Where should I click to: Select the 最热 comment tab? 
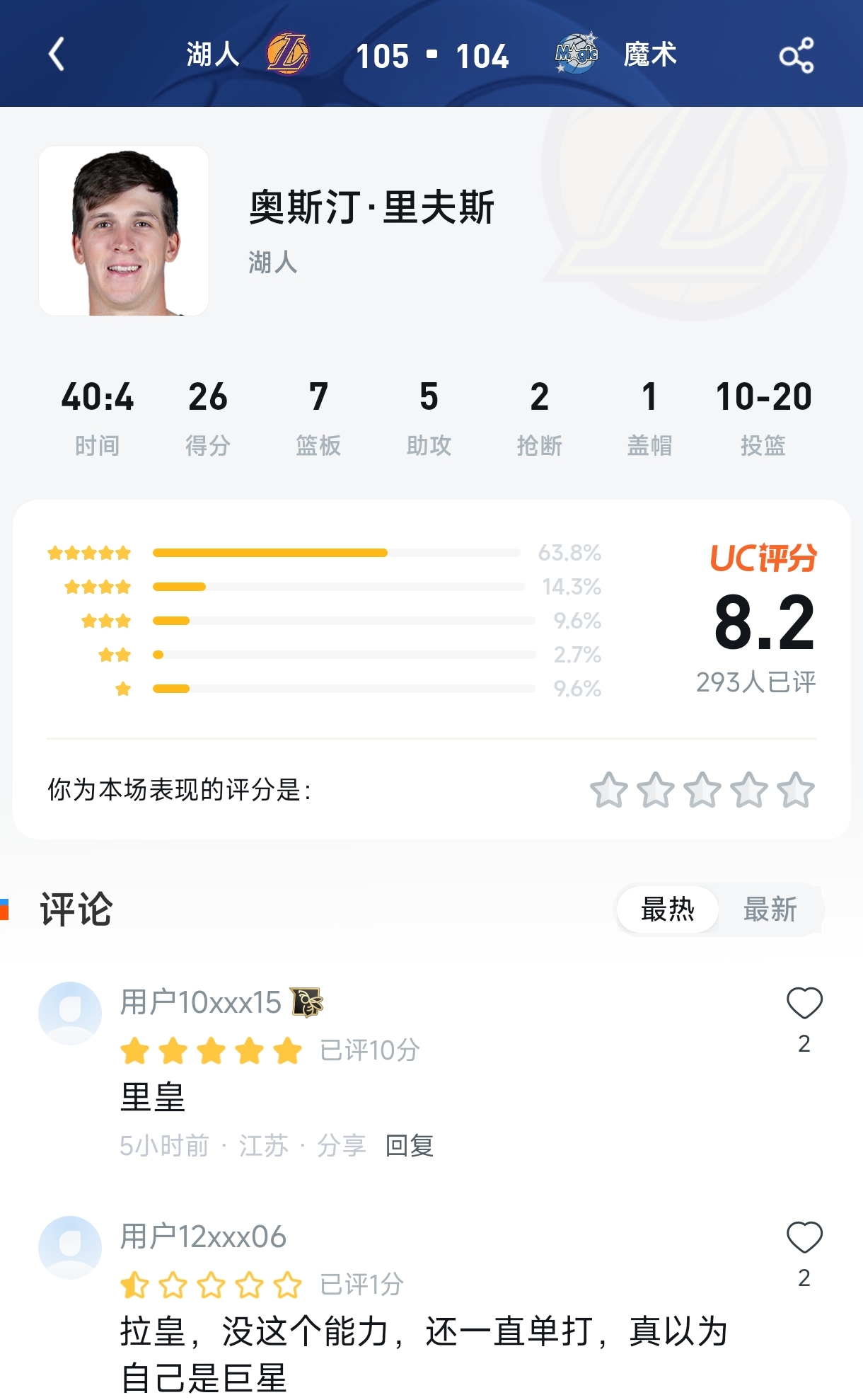coord(667,910)
